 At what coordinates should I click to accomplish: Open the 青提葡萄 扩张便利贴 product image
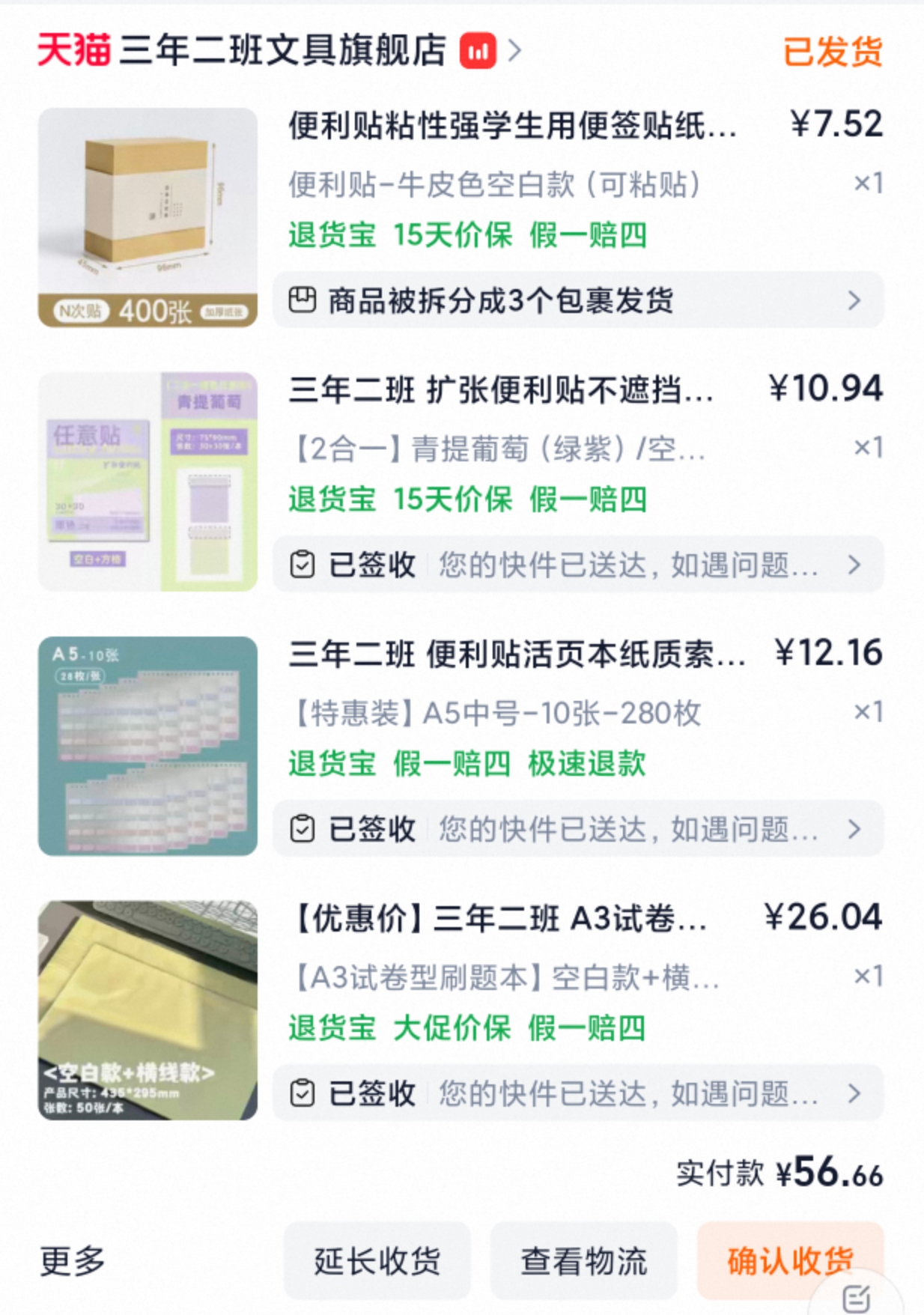(x=148, y=482)
